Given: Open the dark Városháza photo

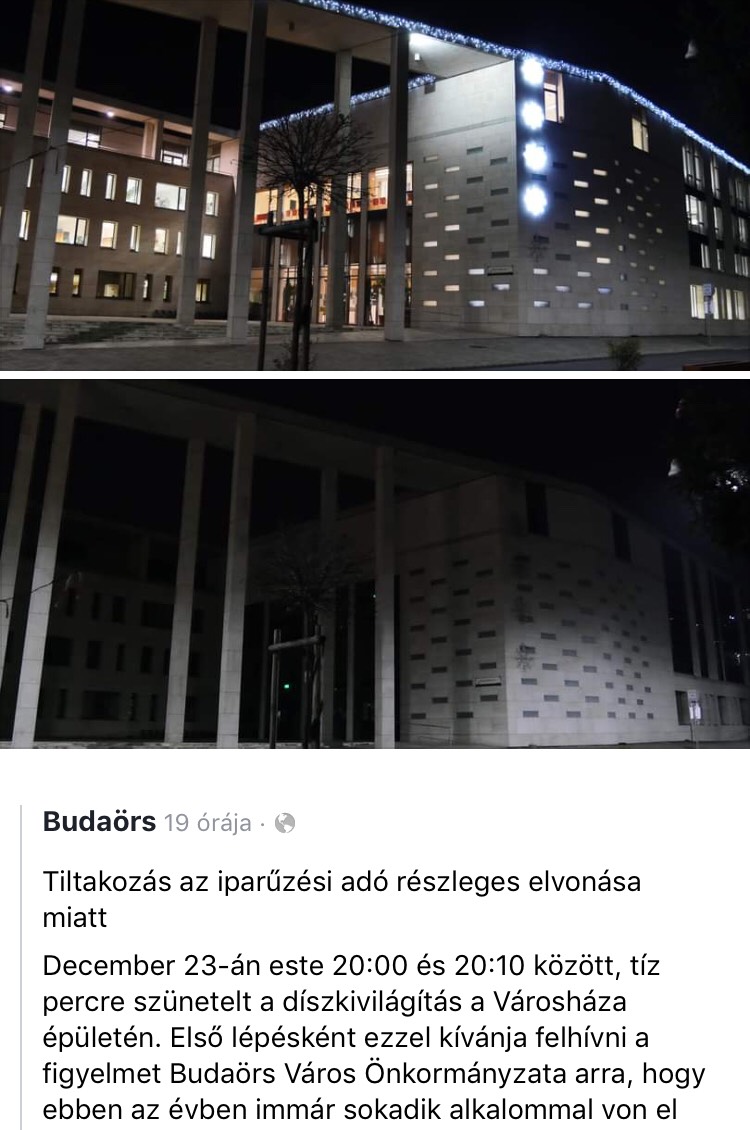Looking at the screenshot, I should coord(375,563).
